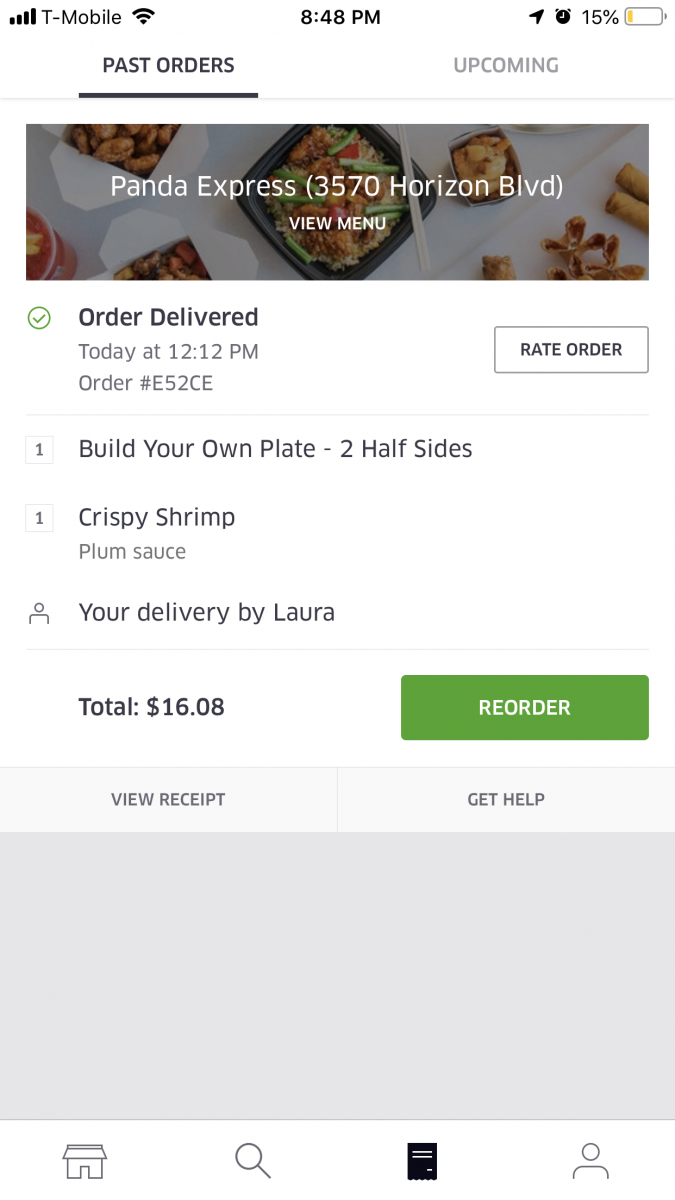Open the orders receipt tab

click(x=422, y=1161)
